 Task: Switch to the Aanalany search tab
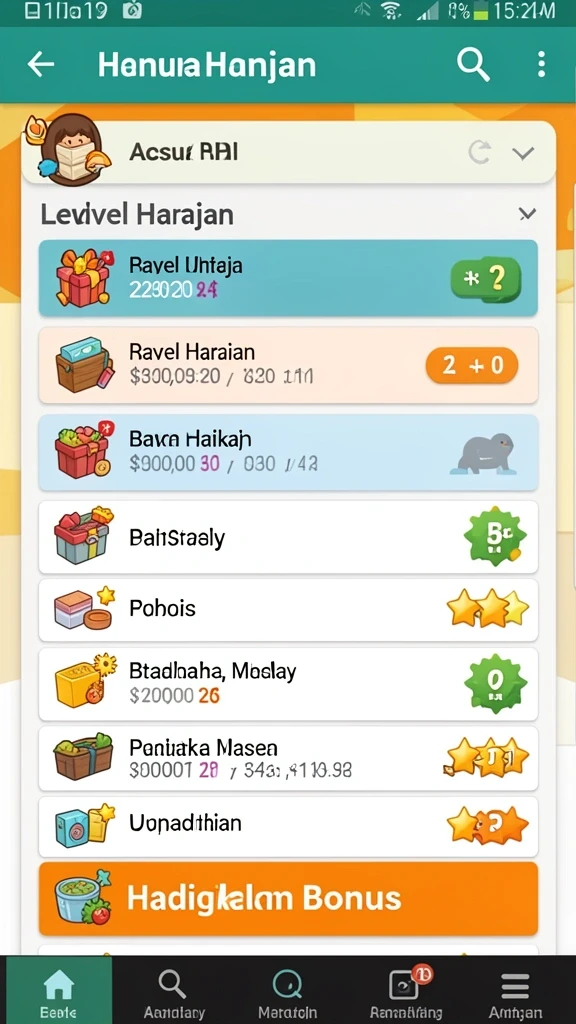[x=174, y=991]
